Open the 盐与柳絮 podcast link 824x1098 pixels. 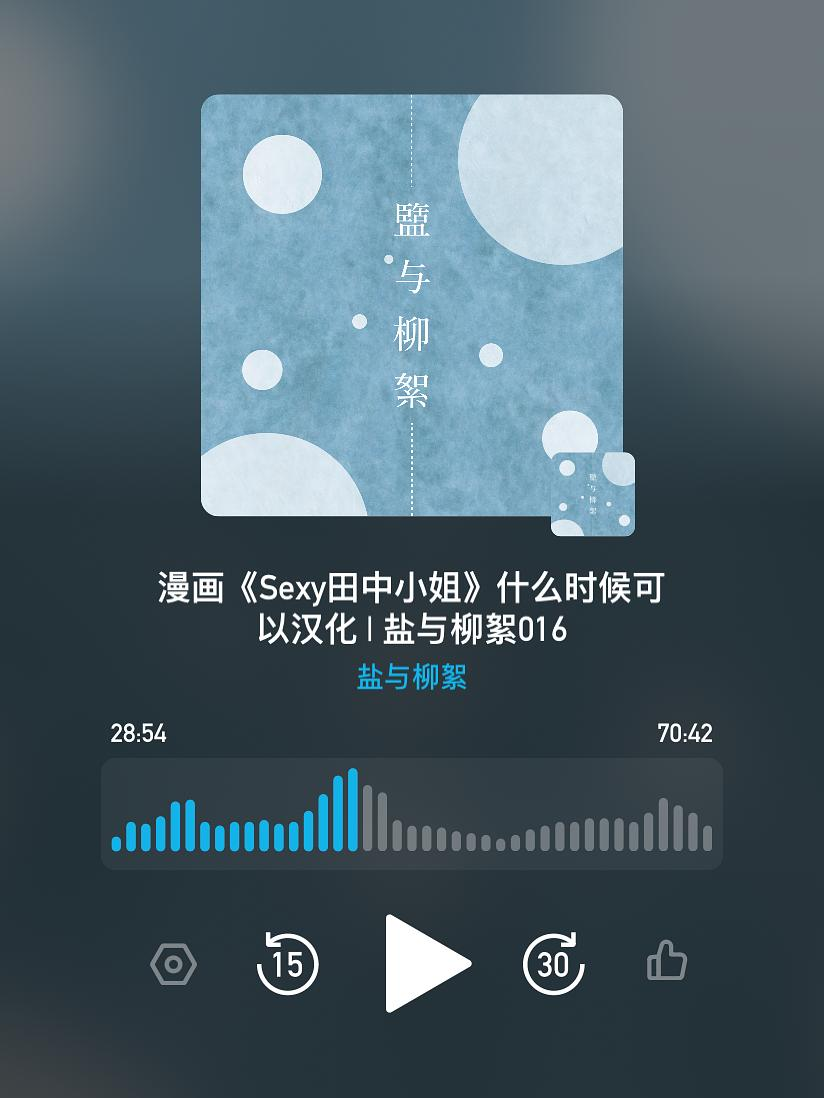pos(411,677)
